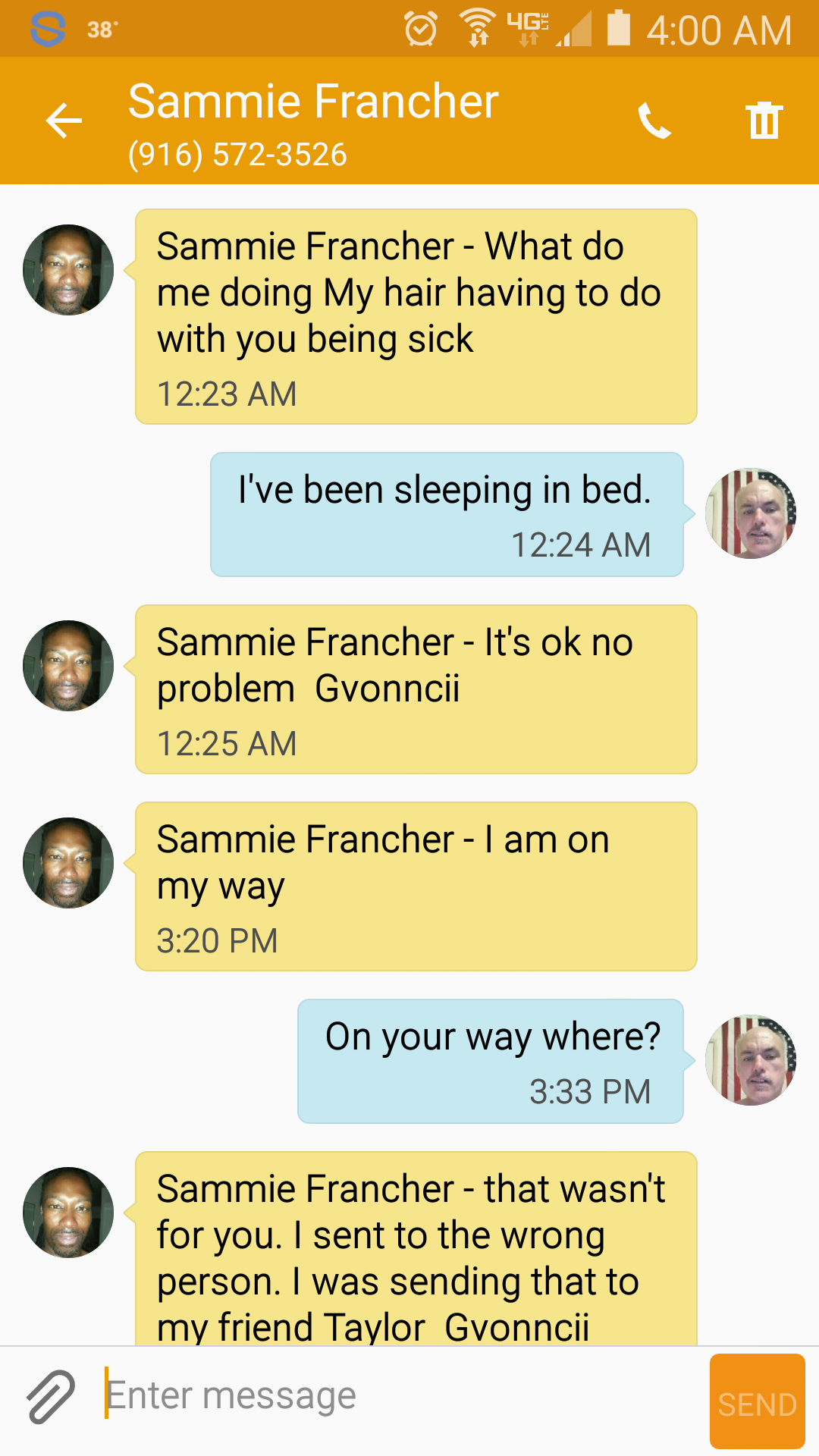Tap the orange SEND button
Screen dimensions: 819x1456
(x=757, y=1401)
